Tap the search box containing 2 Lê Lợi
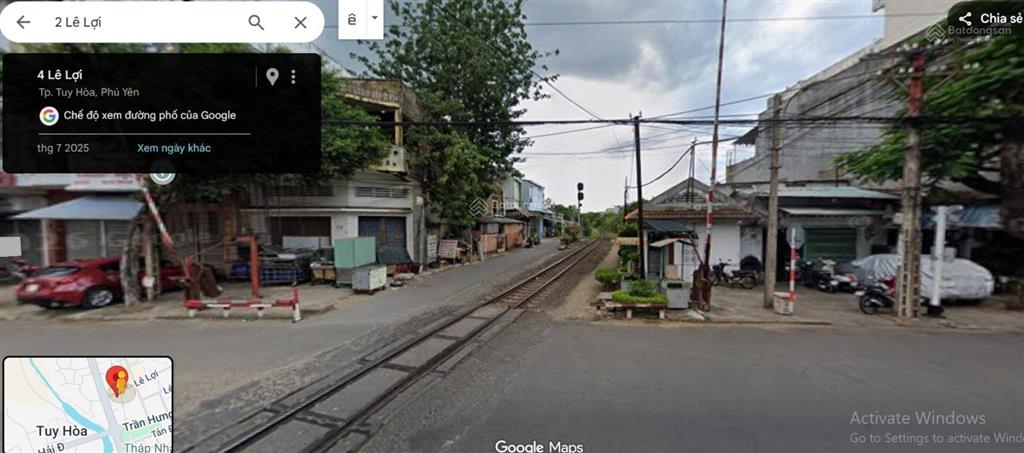This screenshot has height=453, width=1024. point(140,22)
